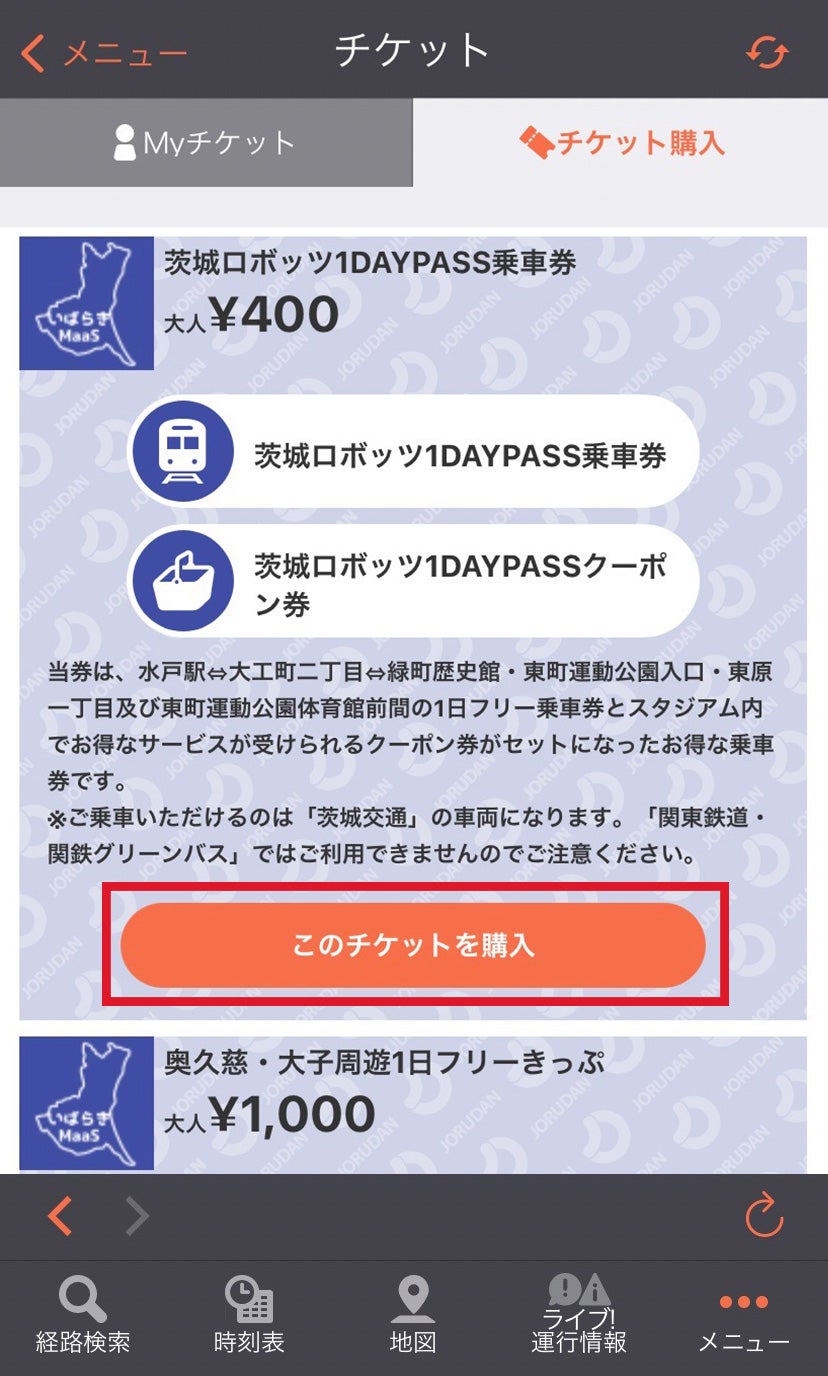The height and width of the screenshot is (1376, 828).
Task: Open the 経路検索 tab
Action: click(x=83, y=1316)
